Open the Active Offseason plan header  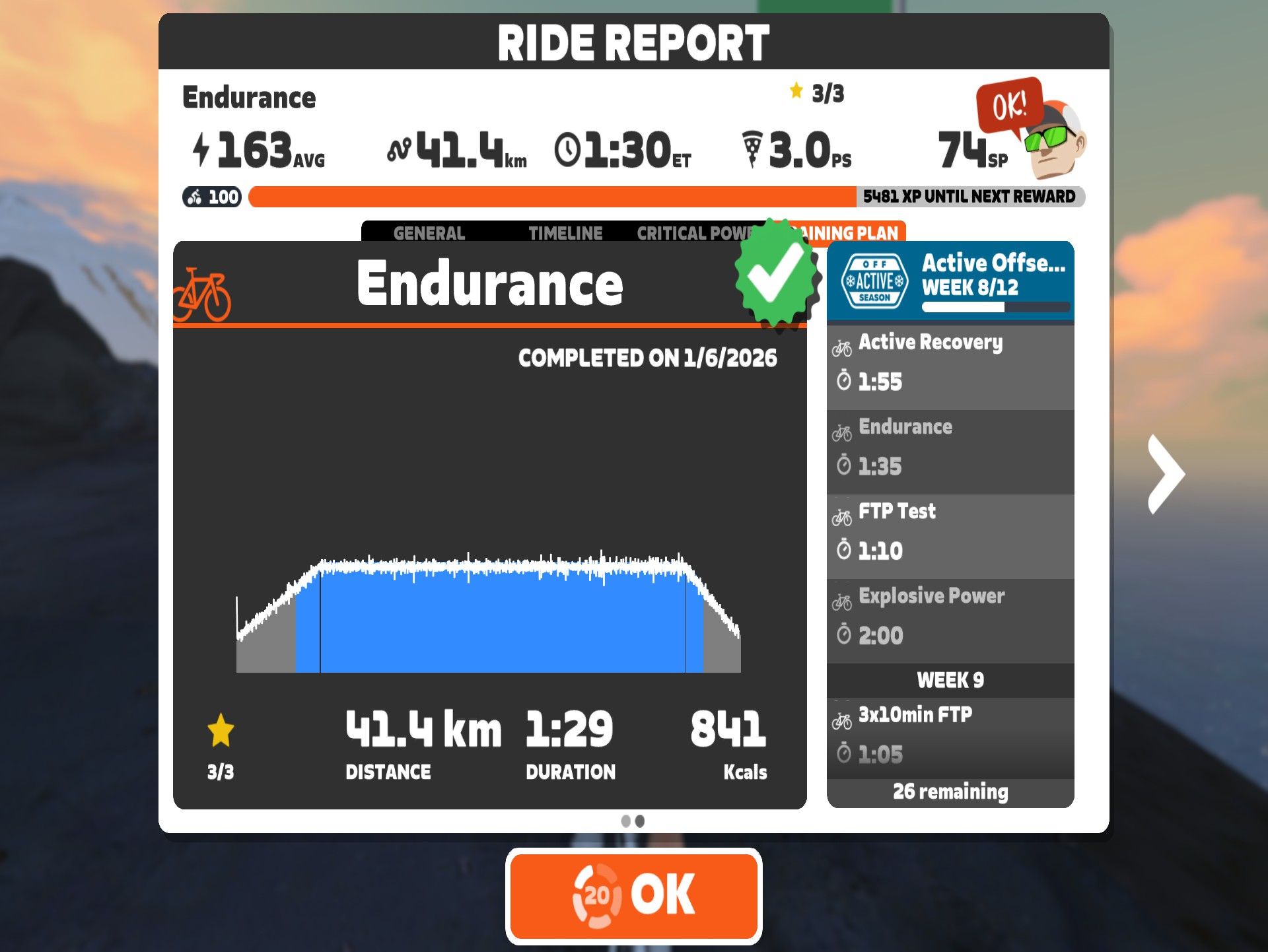click(950, 281)
